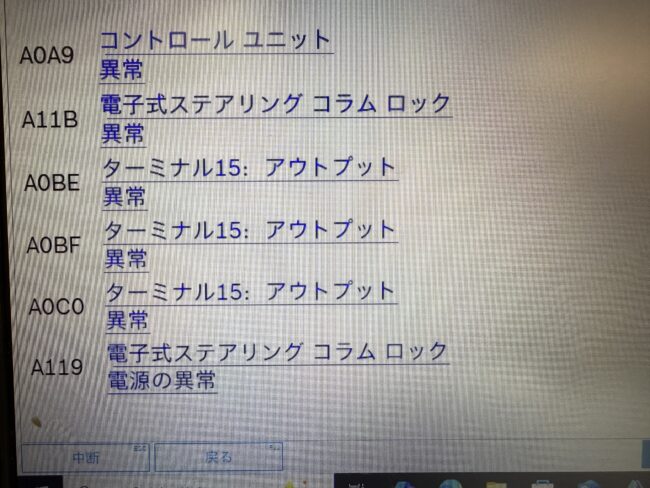Select the A0BF ターミナル15: アウトプット entry
This screenshot has height=488, width=650.
click(250, 229)
